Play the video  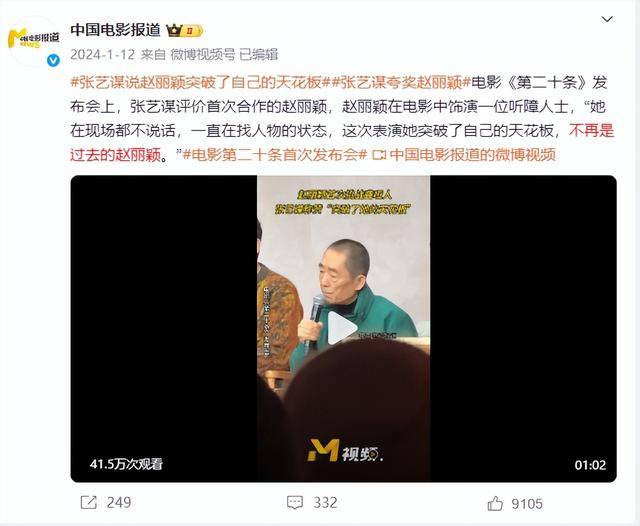[342, 329]
